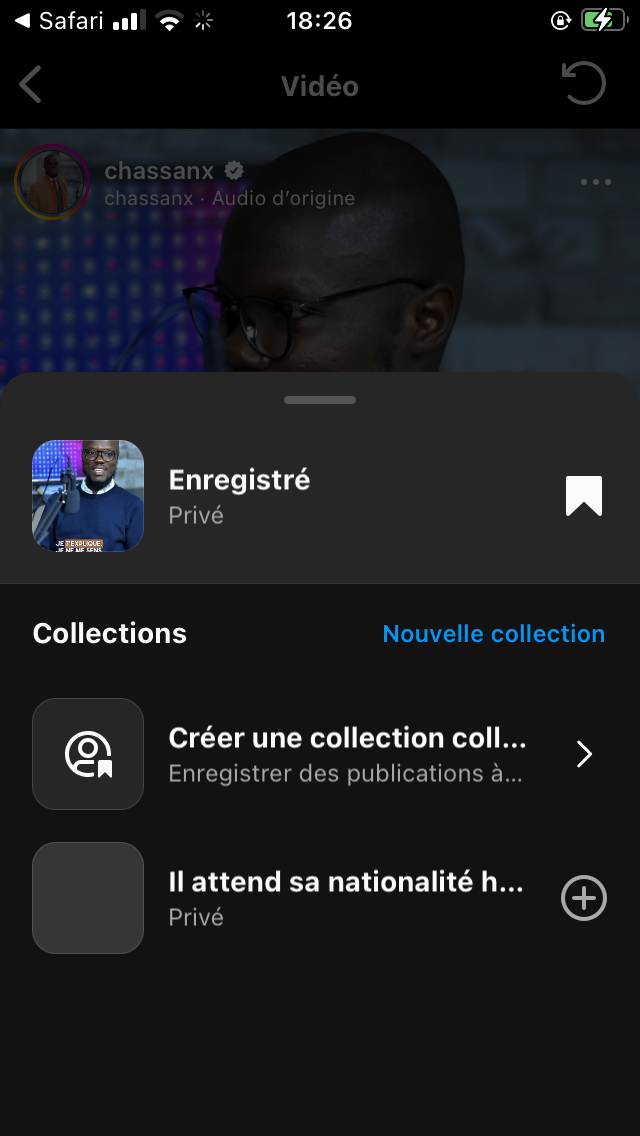Add post to Il attend sa nationalité collection
The width and height of the screenshot is (640, 1136).
[x=584, y=898]
